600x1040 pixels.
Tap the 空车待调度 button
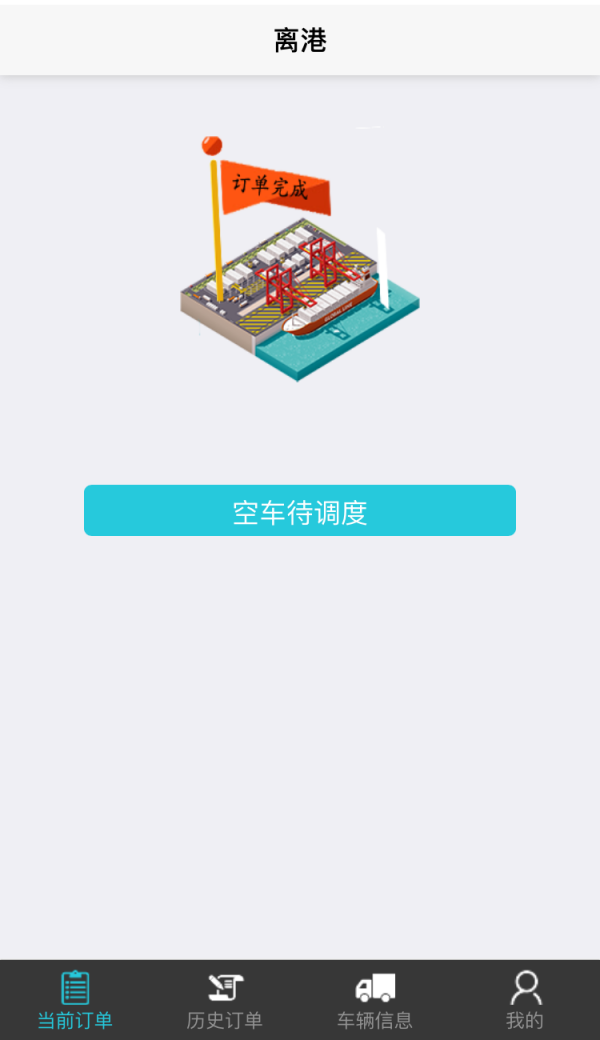pyautogui.click(x=300, y=511)
